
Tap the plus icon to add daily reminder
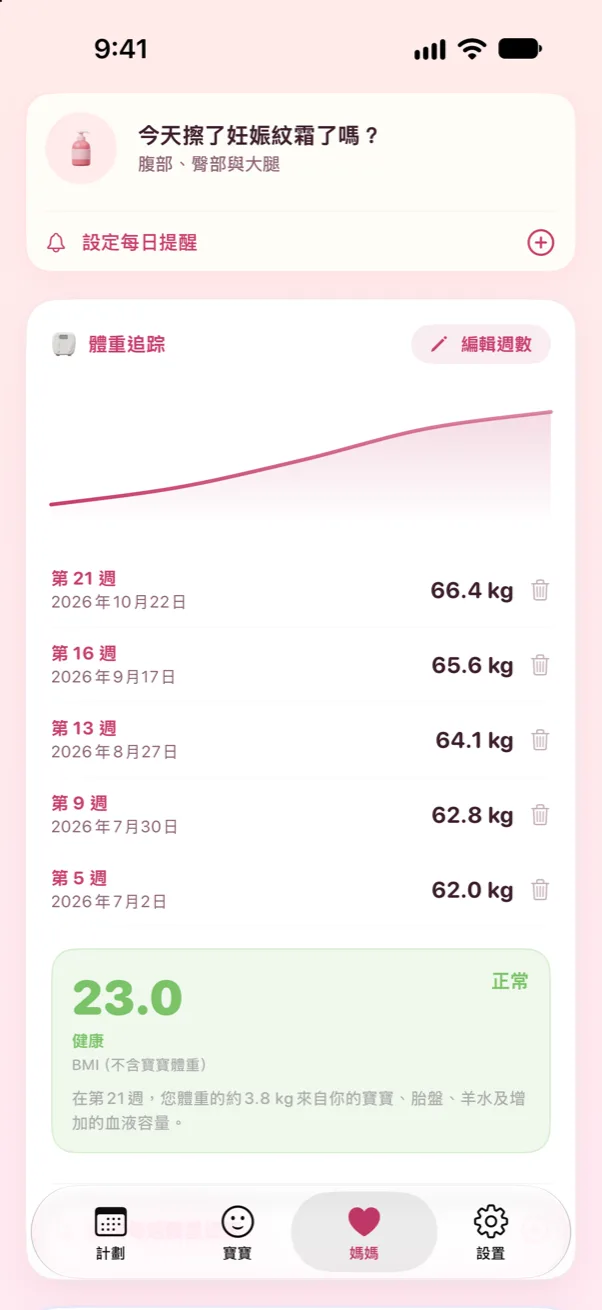coord(540,243)
